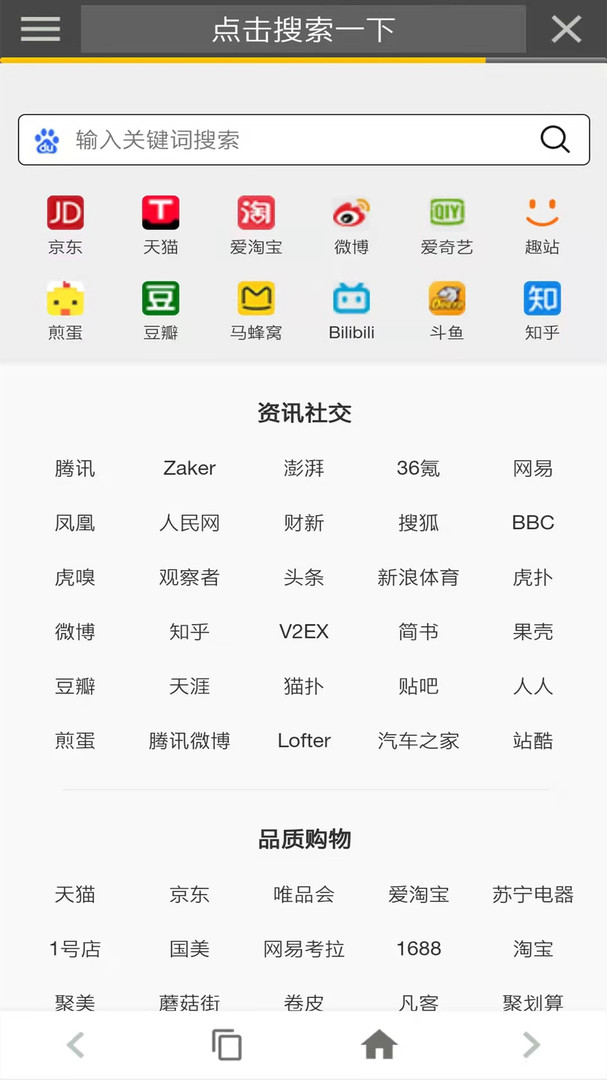Open the hamburger menu

point(40,29)
